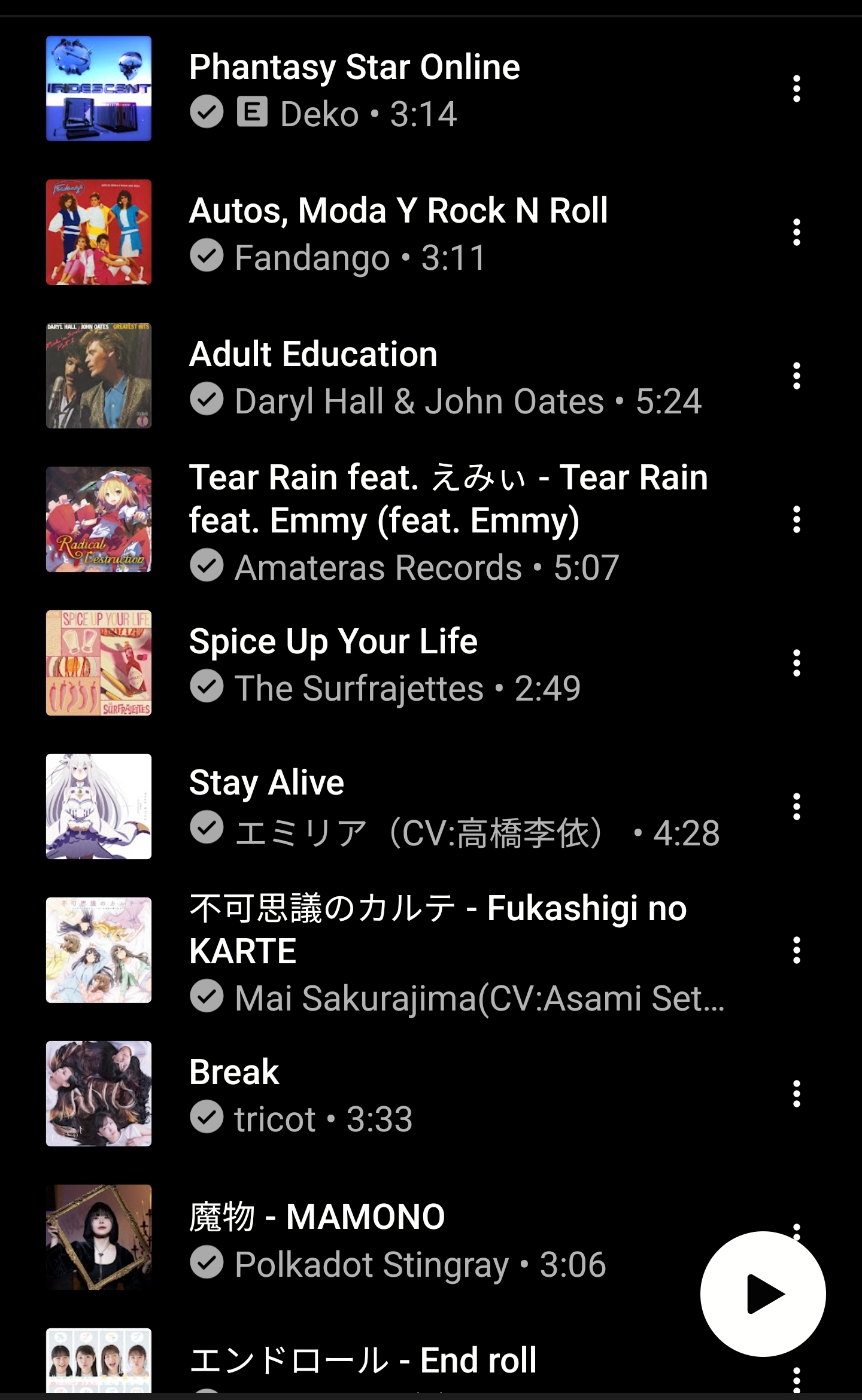Play Break by tricot

[x=234, y=1072]
